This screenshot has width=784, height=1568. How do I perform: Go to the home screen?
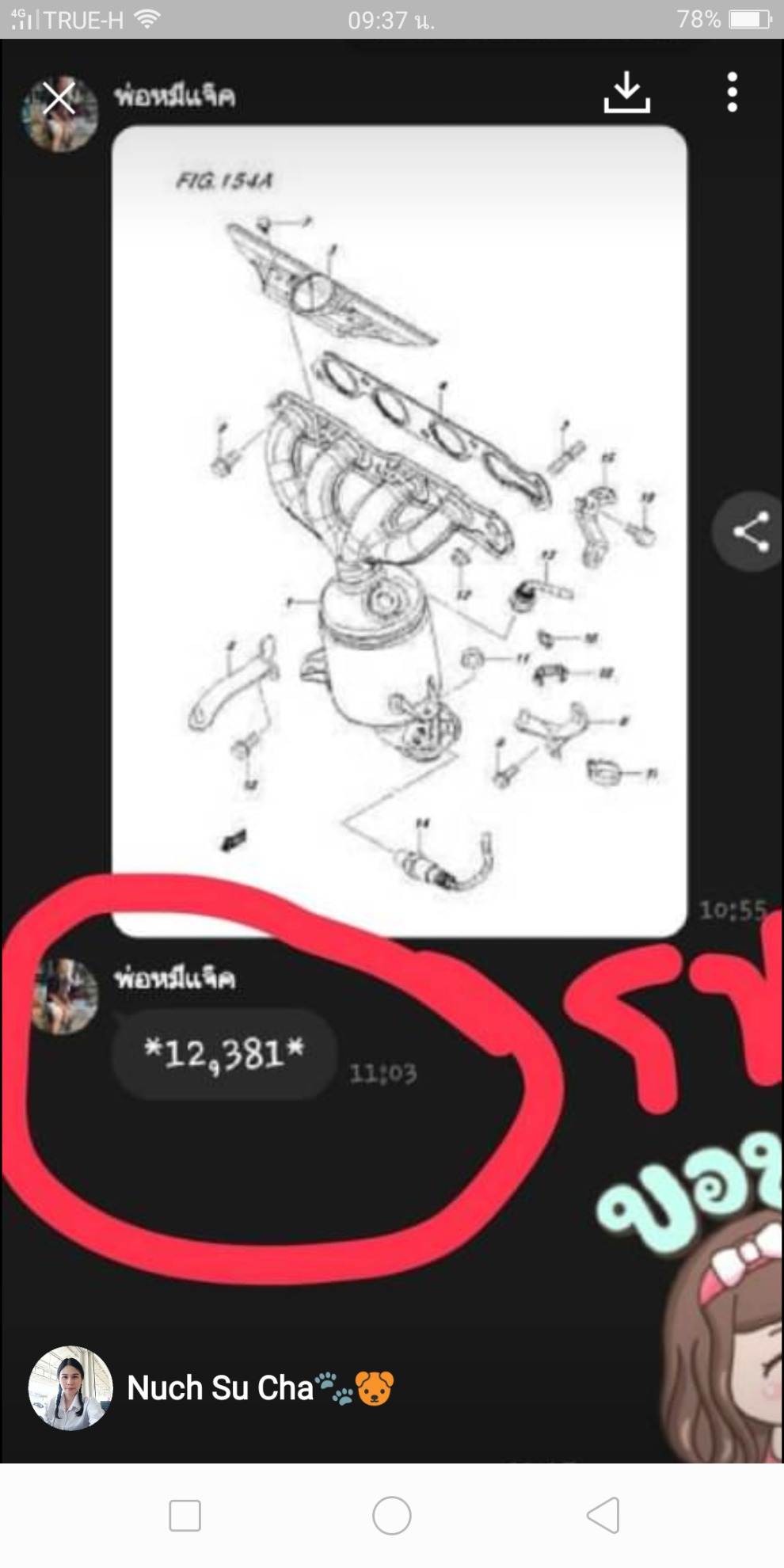click(391, 1516)
